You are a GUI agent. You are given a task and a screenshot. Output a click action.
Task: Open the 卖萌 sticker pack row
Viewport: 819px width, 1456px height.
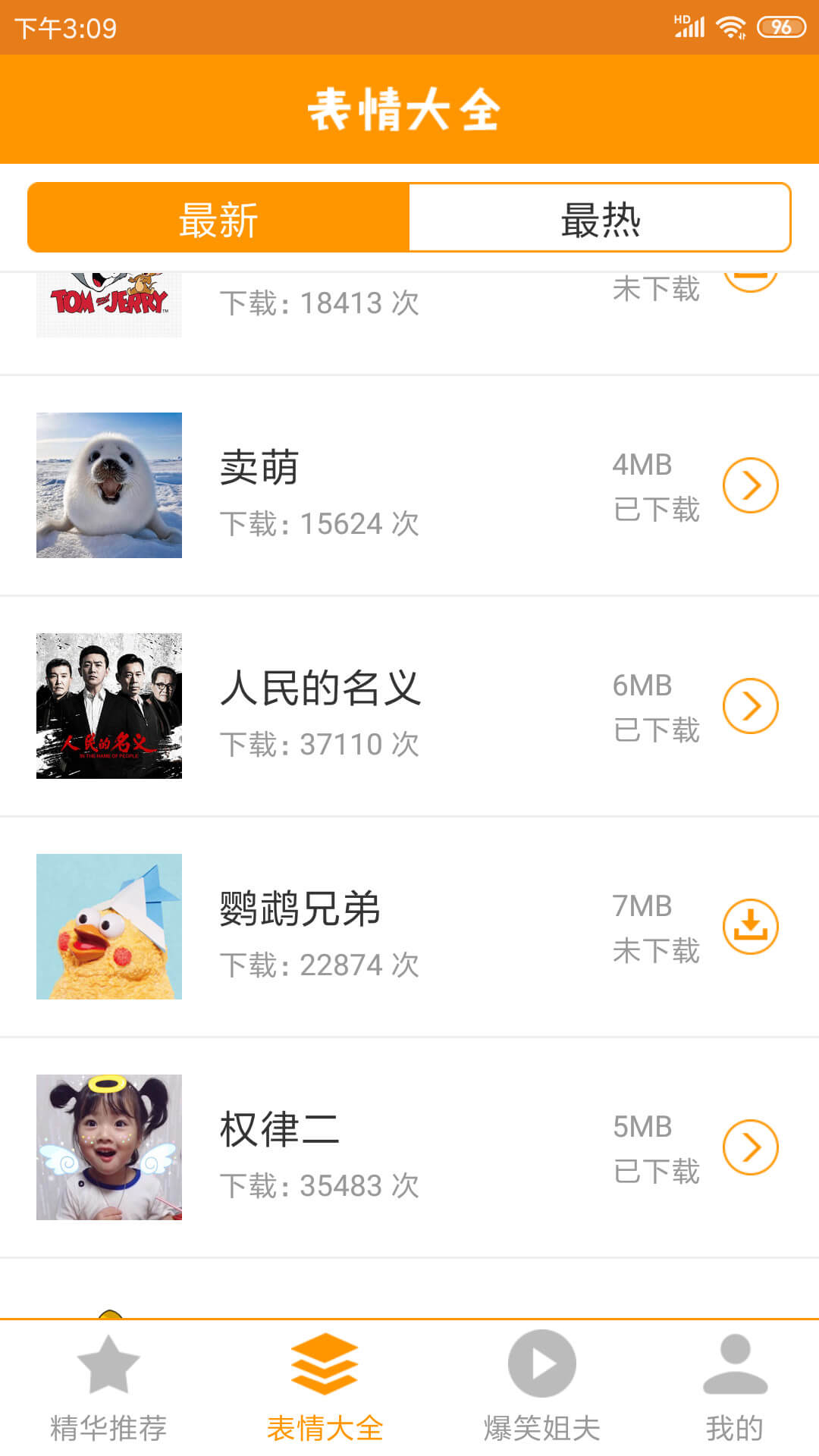coord(409,485)
